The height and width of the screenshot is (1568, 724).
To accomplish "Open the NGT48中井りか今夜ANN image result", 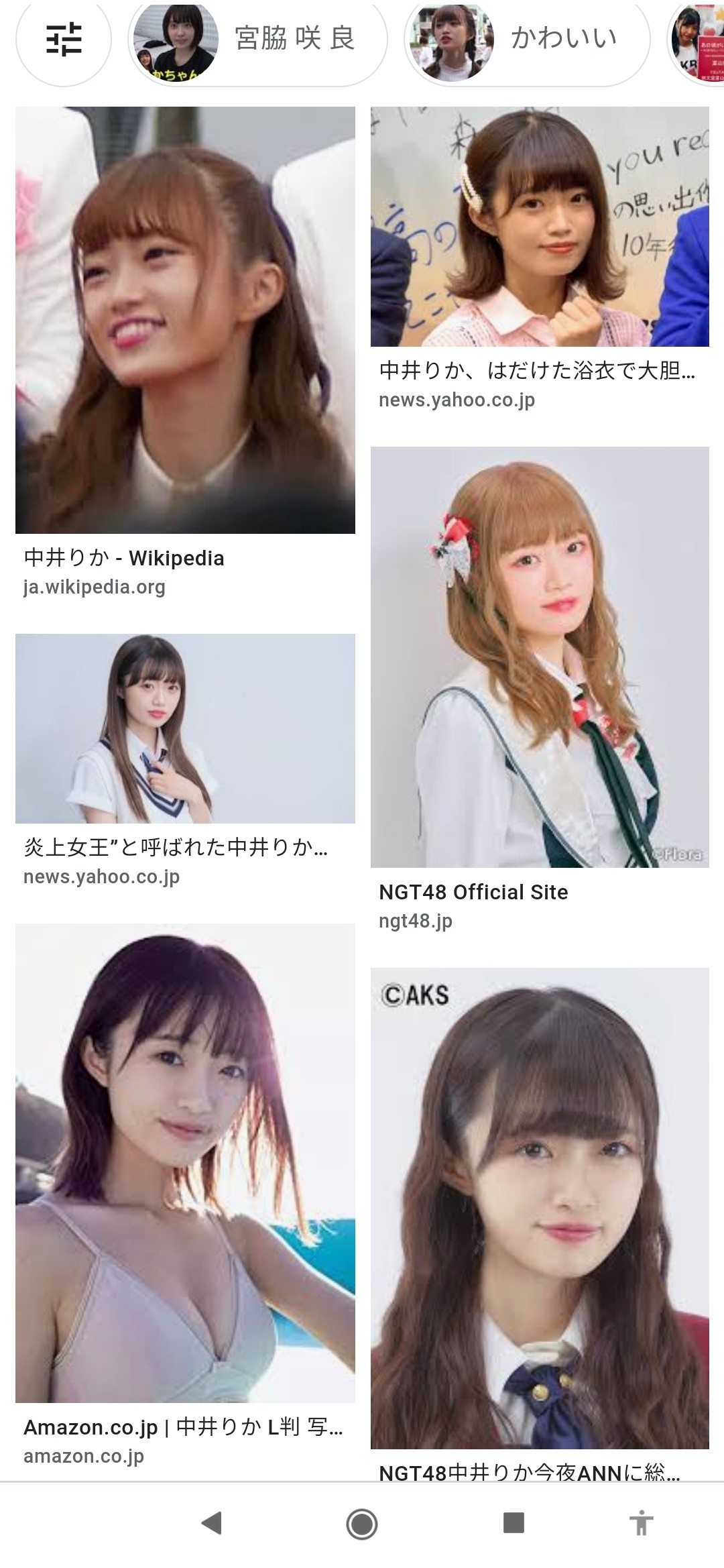I will 540,1207.
